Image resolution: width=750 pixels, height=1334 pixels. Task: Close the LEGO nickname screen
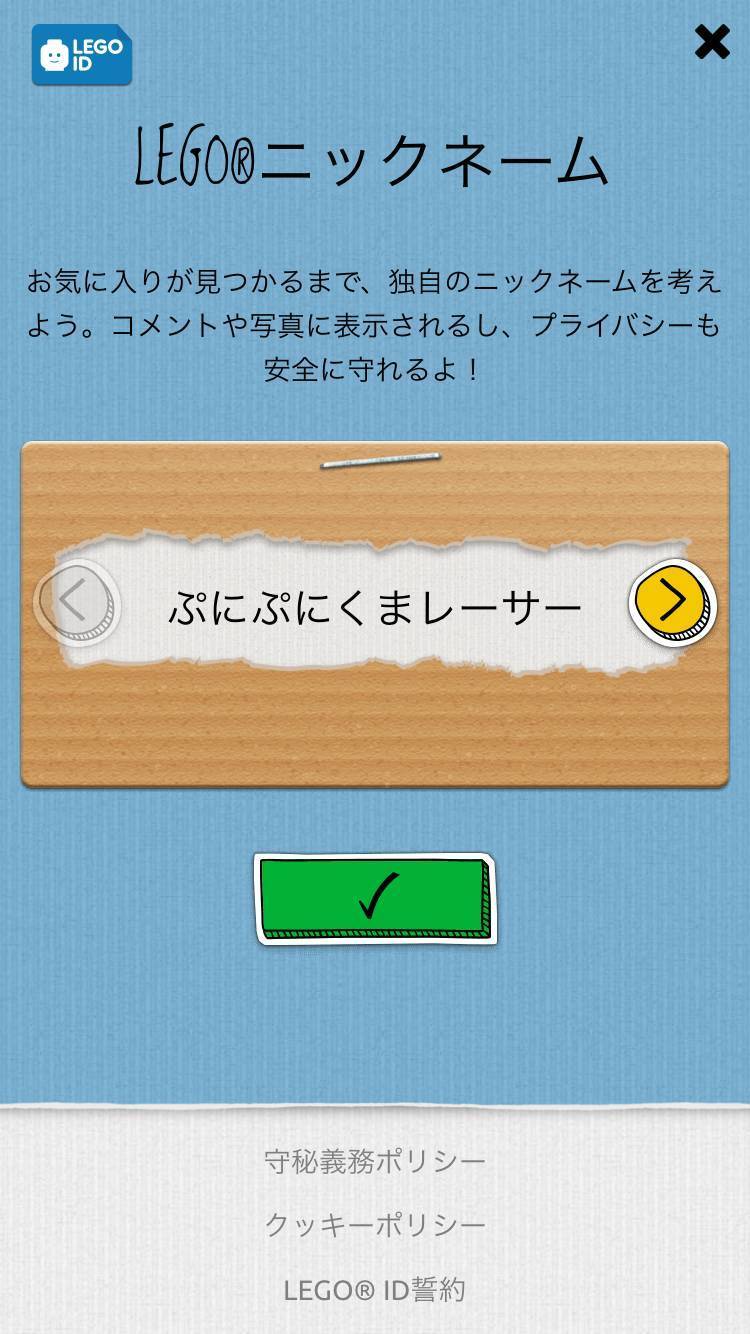(712, 42)
